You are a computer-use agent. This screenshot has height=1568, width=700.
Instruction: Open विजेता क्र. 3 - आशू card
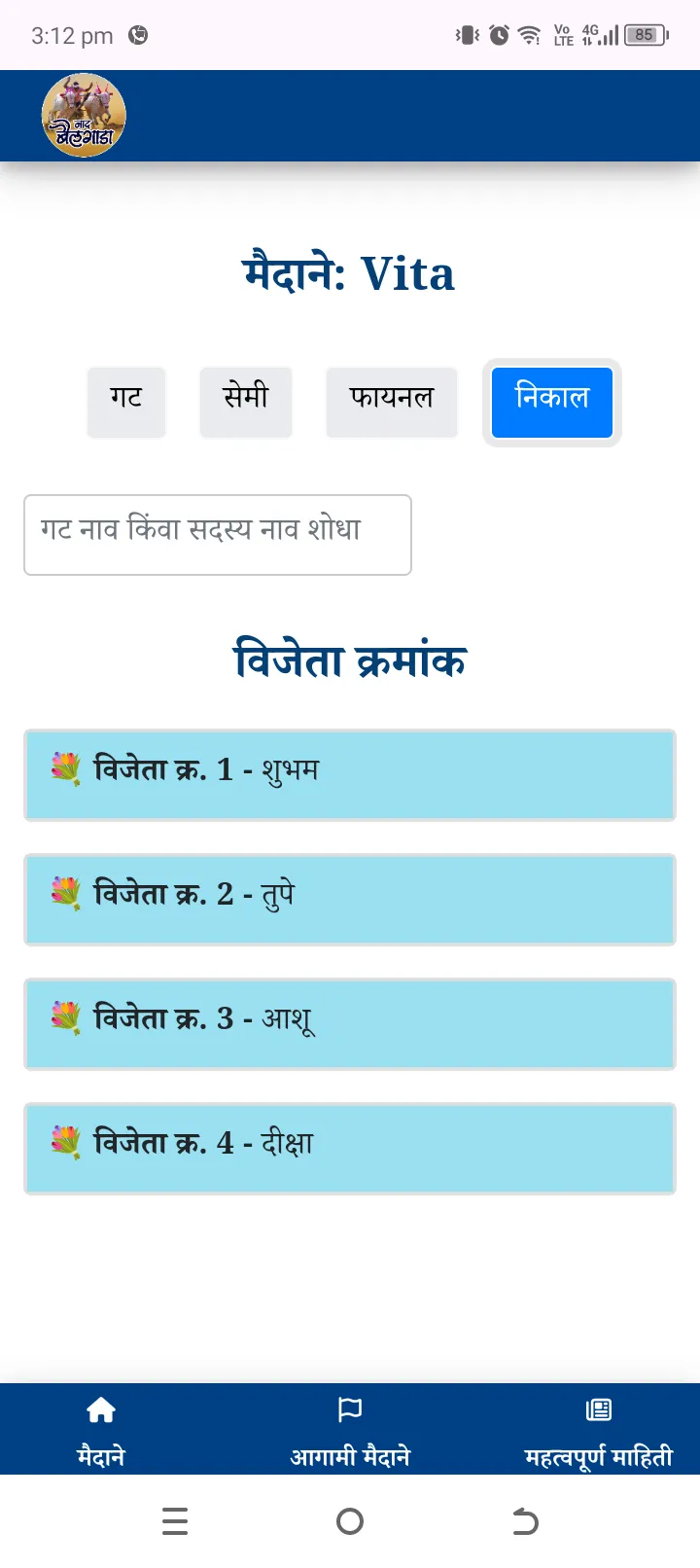[350, 1024]
